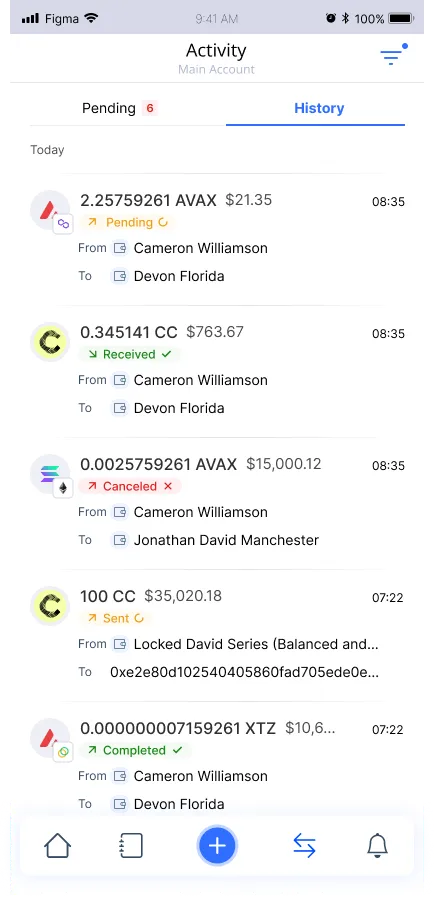Open the address book tab
Screen dimensions: 434x897
coord(130,846)
